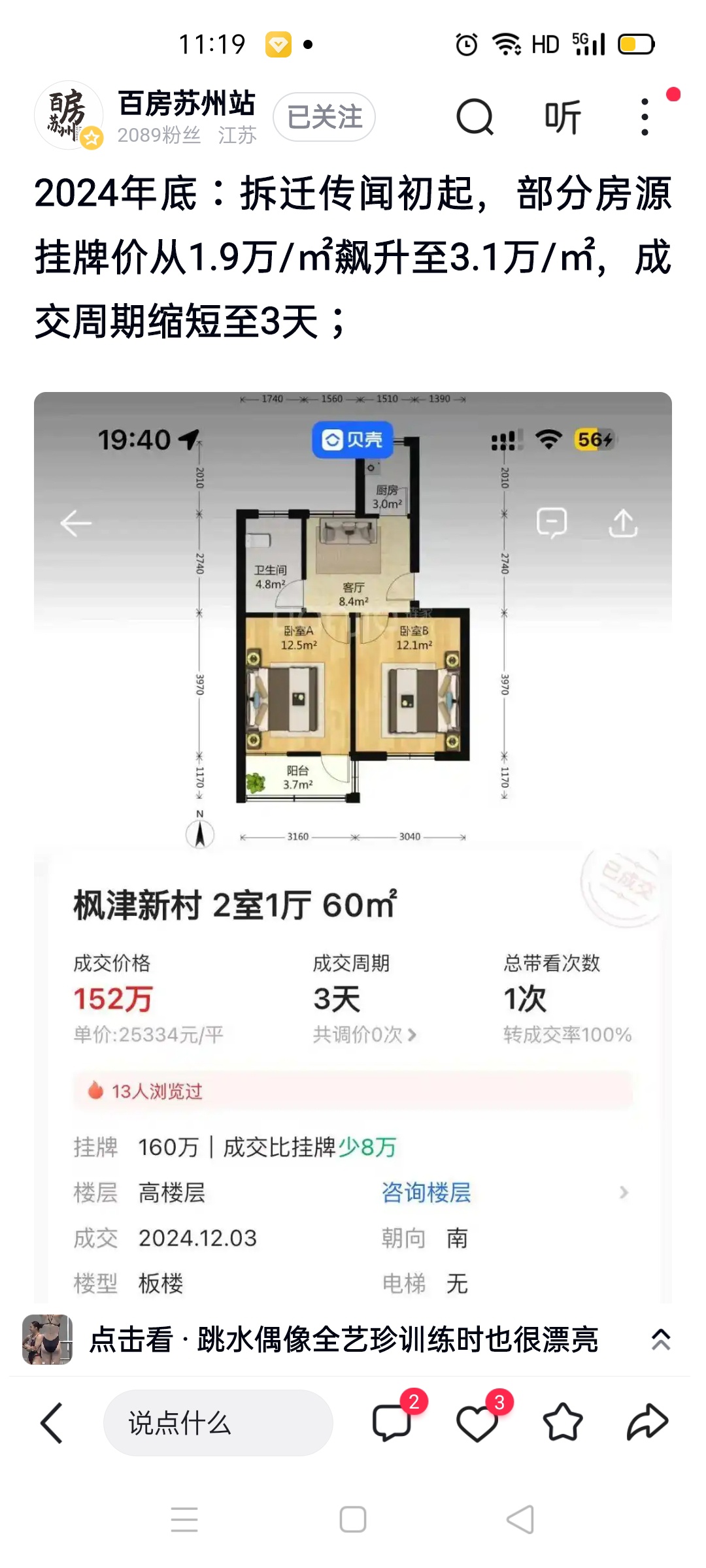706x1568 pixels.
Task: Open the three-dot overflow menu
Action: click(645, 118)
